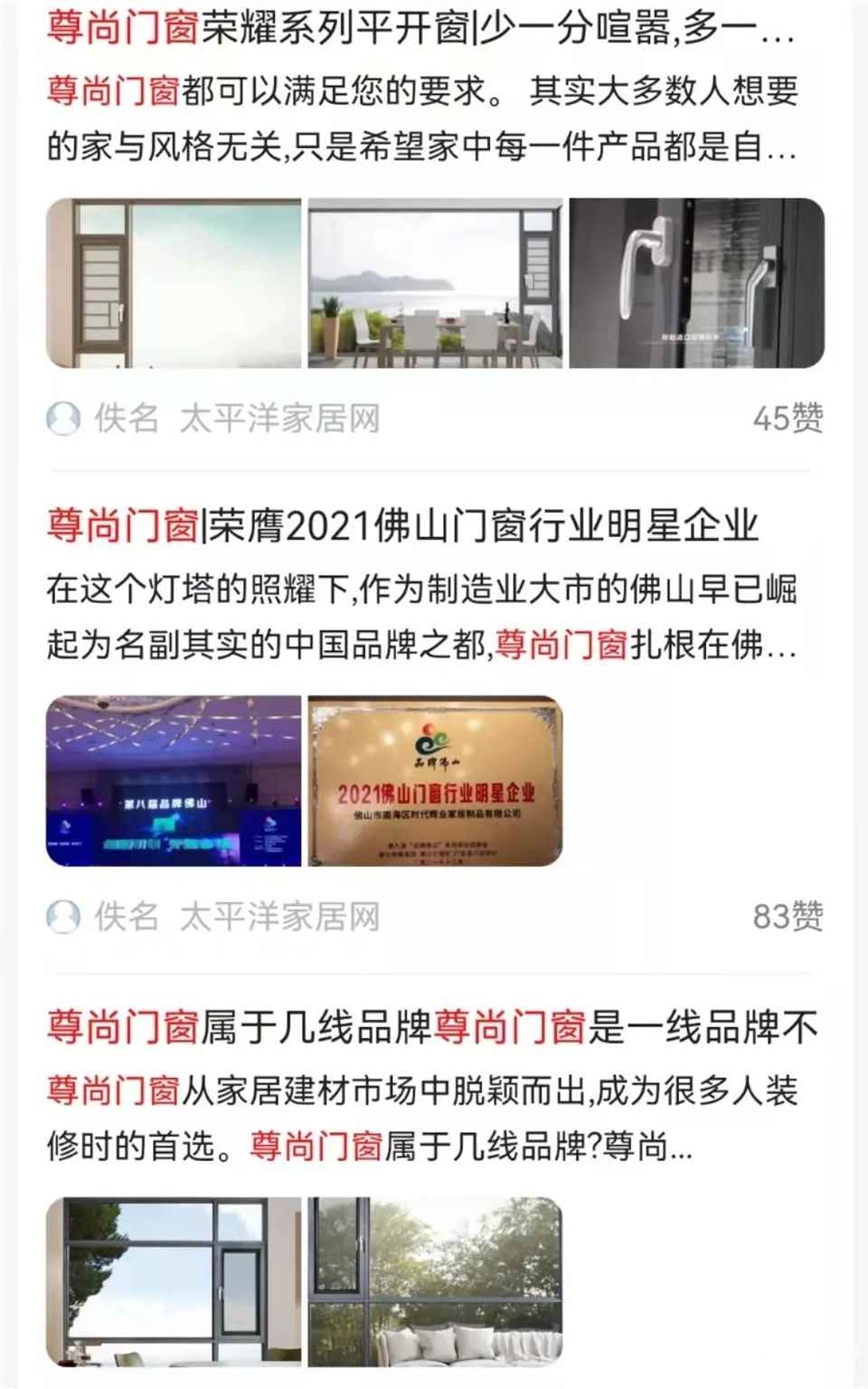View the gold award plaque photo
This screenshot has height=1389, width=868.
point(435,781)
